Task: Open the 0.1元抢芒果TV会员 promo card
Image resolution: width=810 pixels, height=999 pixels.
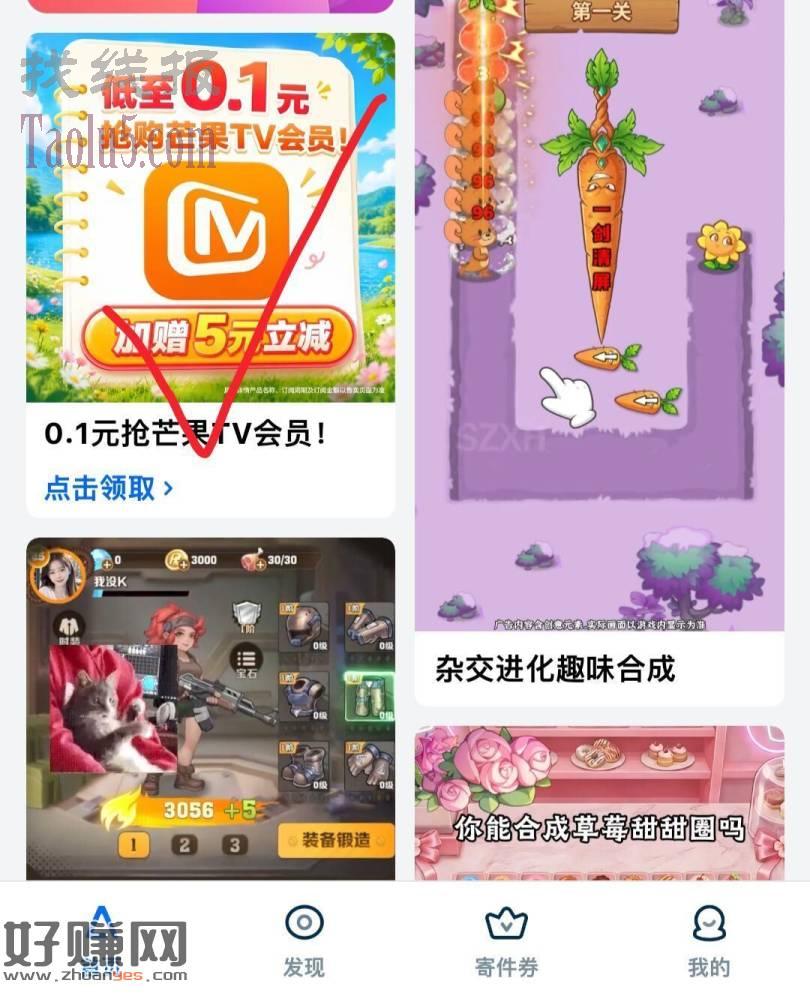Action: point(210,275)
